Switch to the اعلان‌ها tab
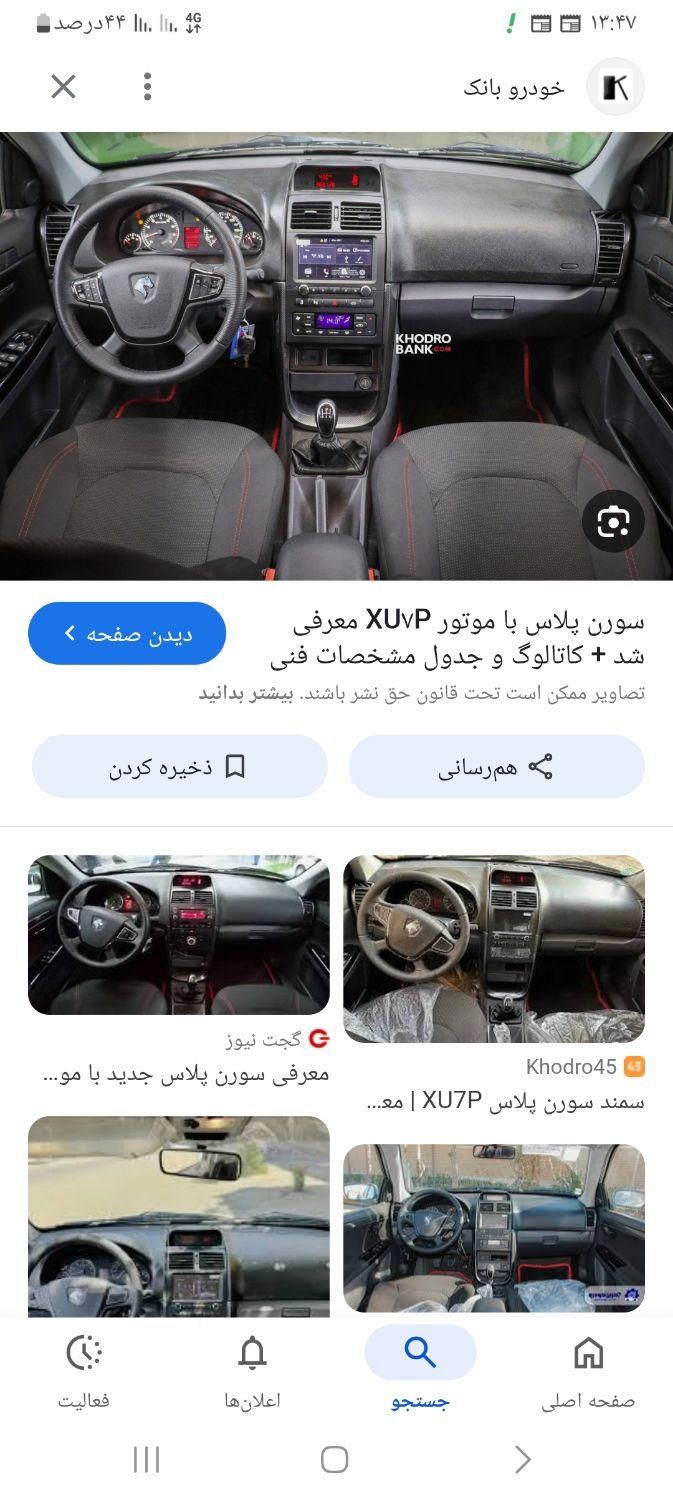The width and height of the screenshot is (673, 1500). coord(252,1372)
